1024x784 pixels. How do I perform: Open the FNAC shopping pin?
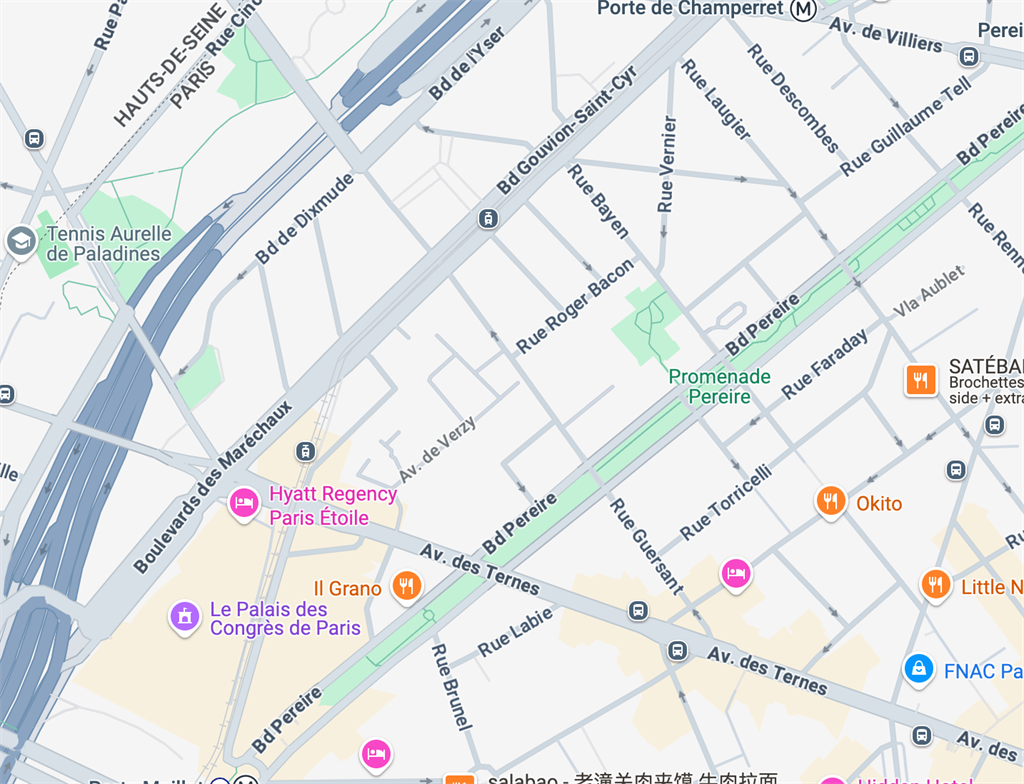(x=918, y=669)
